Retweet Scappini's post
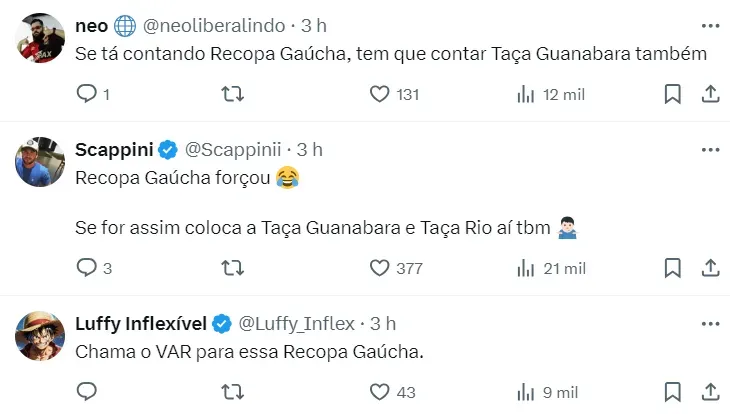 tap(232, 268)
